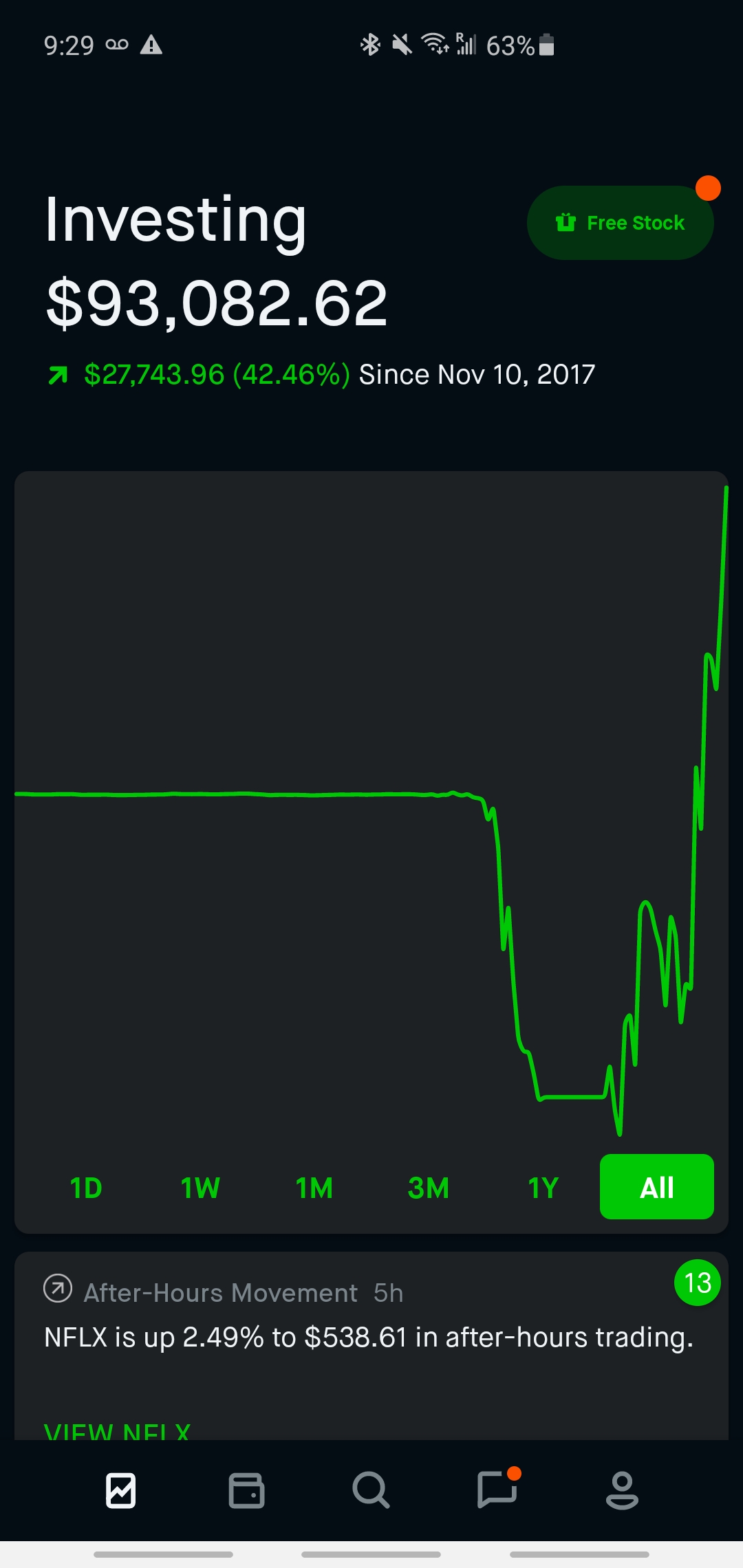Select the 1Y chart range
The height and width of the screenshot is (1568, 743).
pos(542,1187)
